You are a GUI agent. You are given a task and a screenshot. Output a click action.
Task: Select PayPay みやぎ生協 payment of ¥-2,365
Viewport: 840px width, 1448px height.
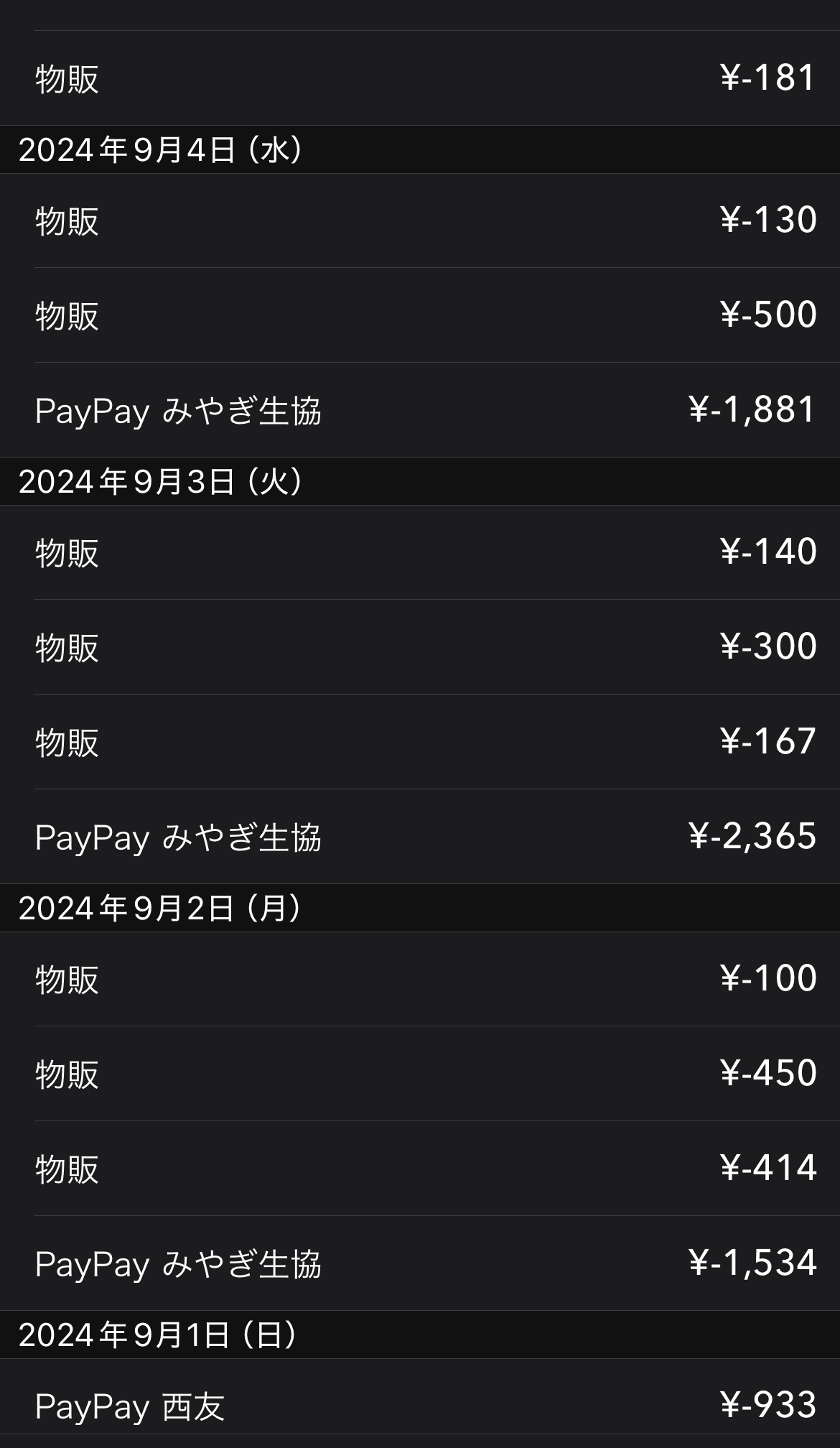pos(420,837)
